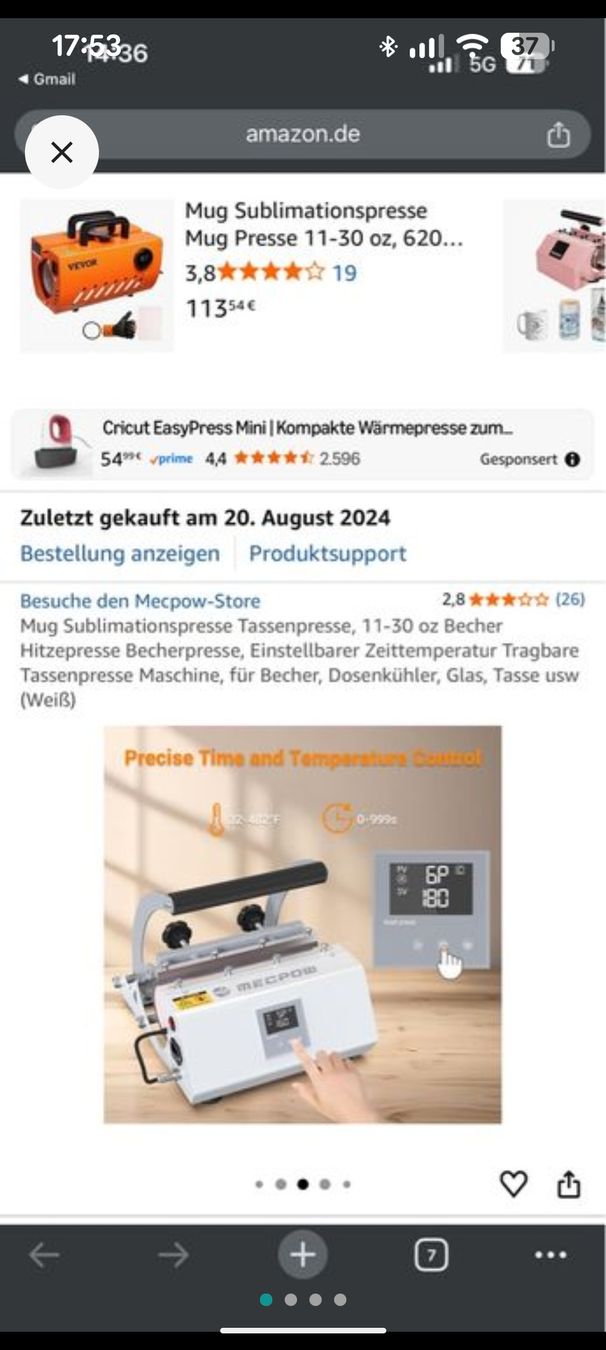Open the tab switcher showing 7 tabs
This screenshot has height=1350, width=606.
point(431,1255)
